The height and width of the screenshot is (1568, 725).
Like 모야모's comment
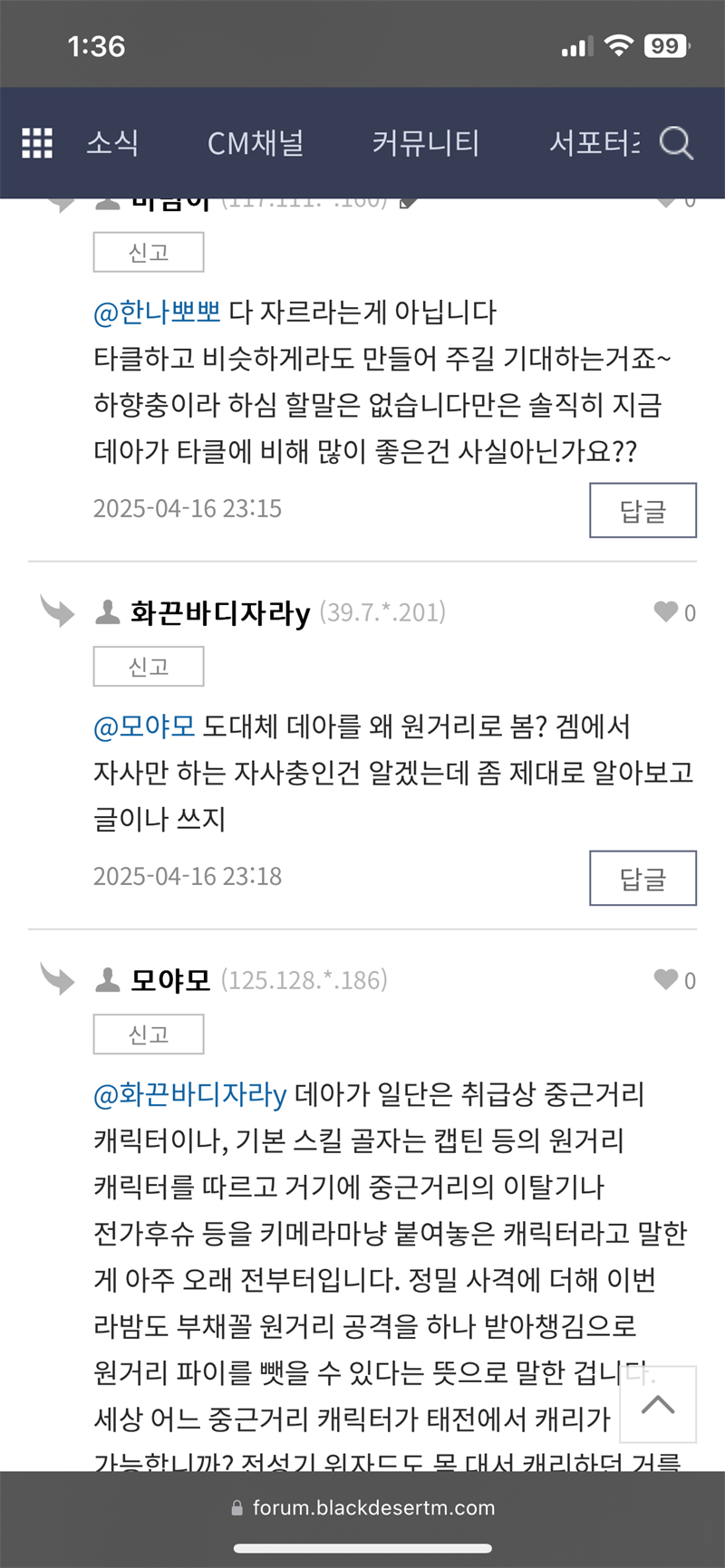[667, 979]
